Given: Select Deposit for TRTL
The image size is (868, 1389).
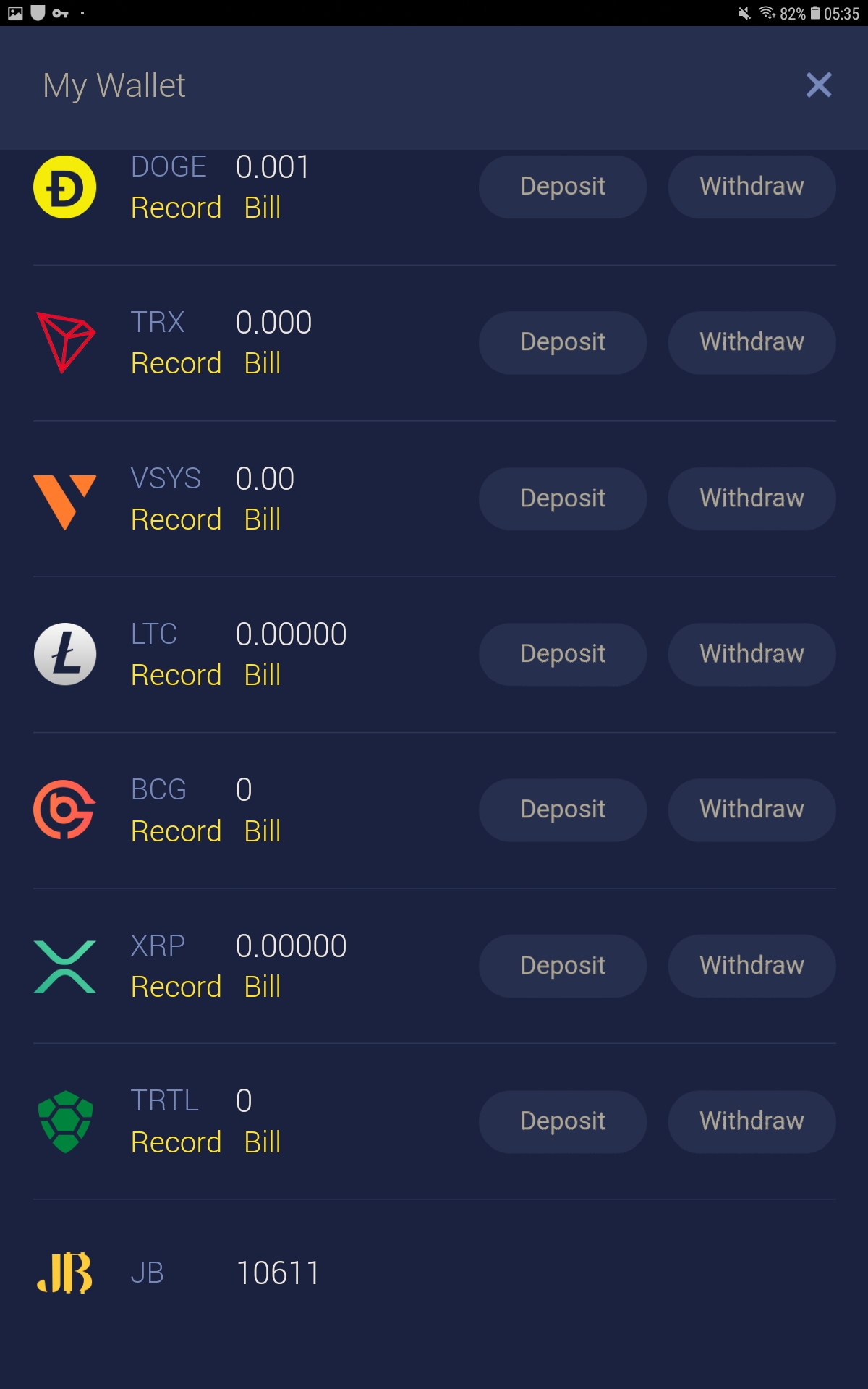Looking at the screenshot, I should click(563, 1121).
